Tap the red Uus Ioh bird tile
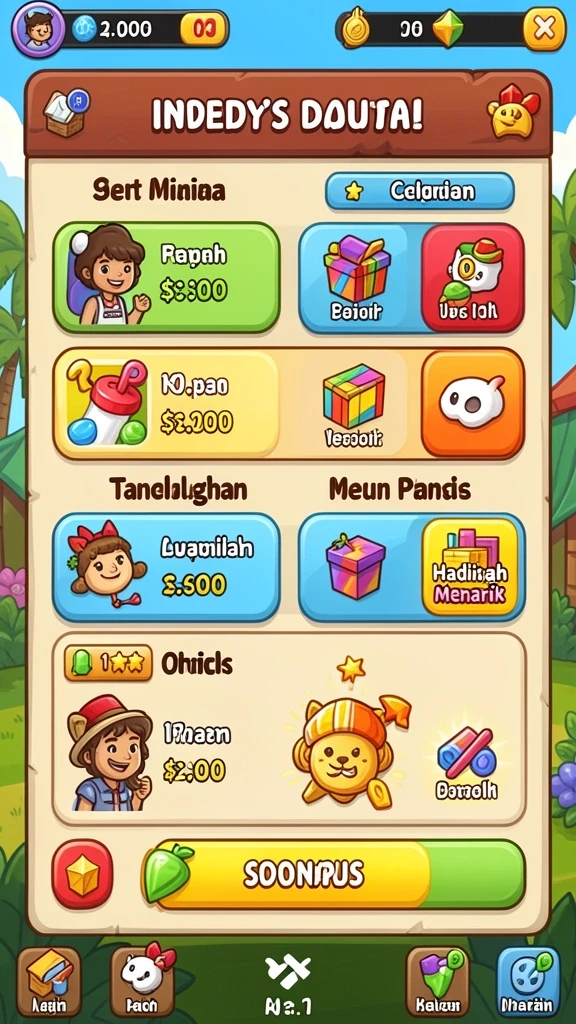This screenshot has height=1024, width=576. coord(472,278)
